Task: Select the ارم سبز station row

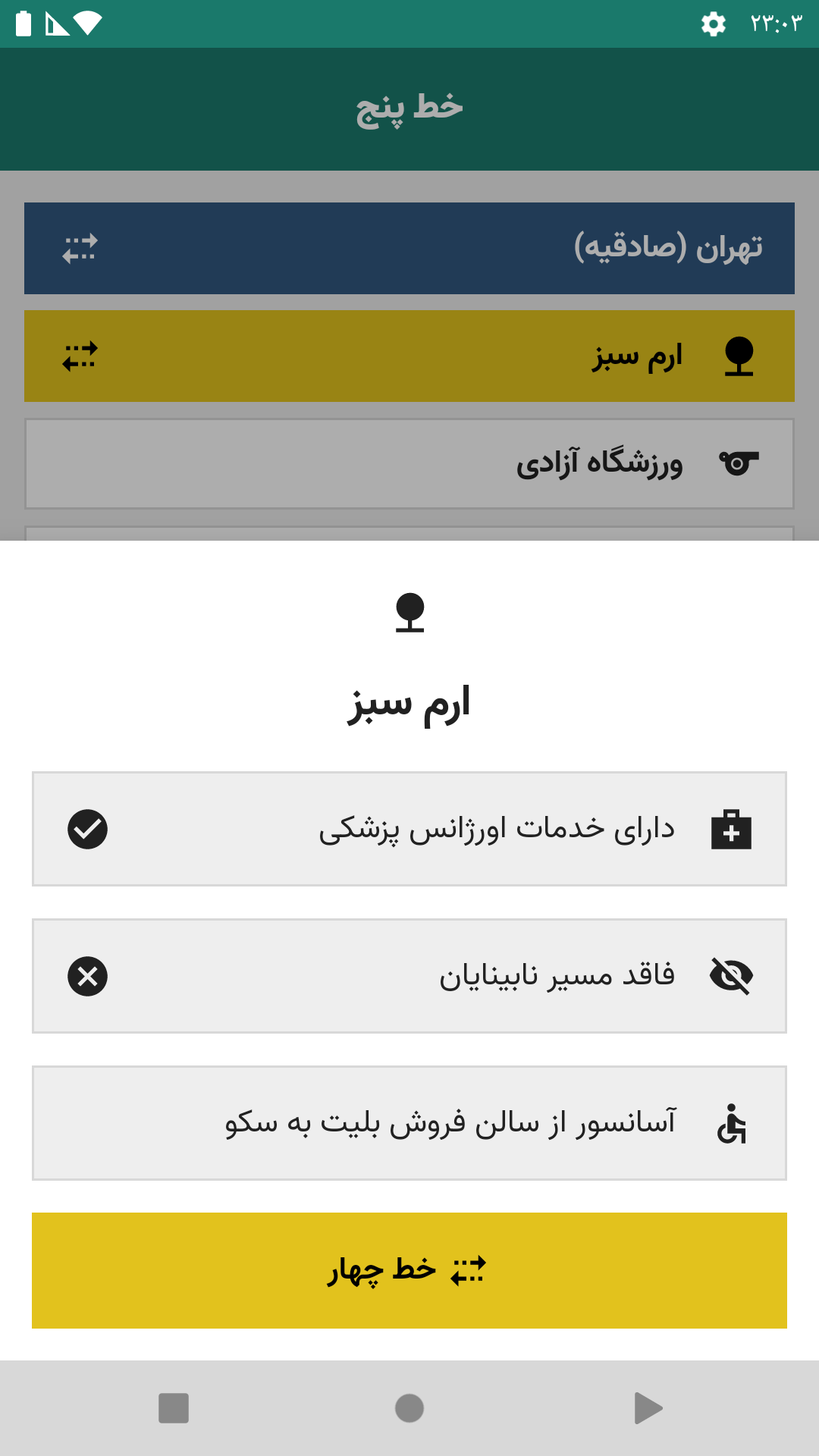Action: (409, 356)
